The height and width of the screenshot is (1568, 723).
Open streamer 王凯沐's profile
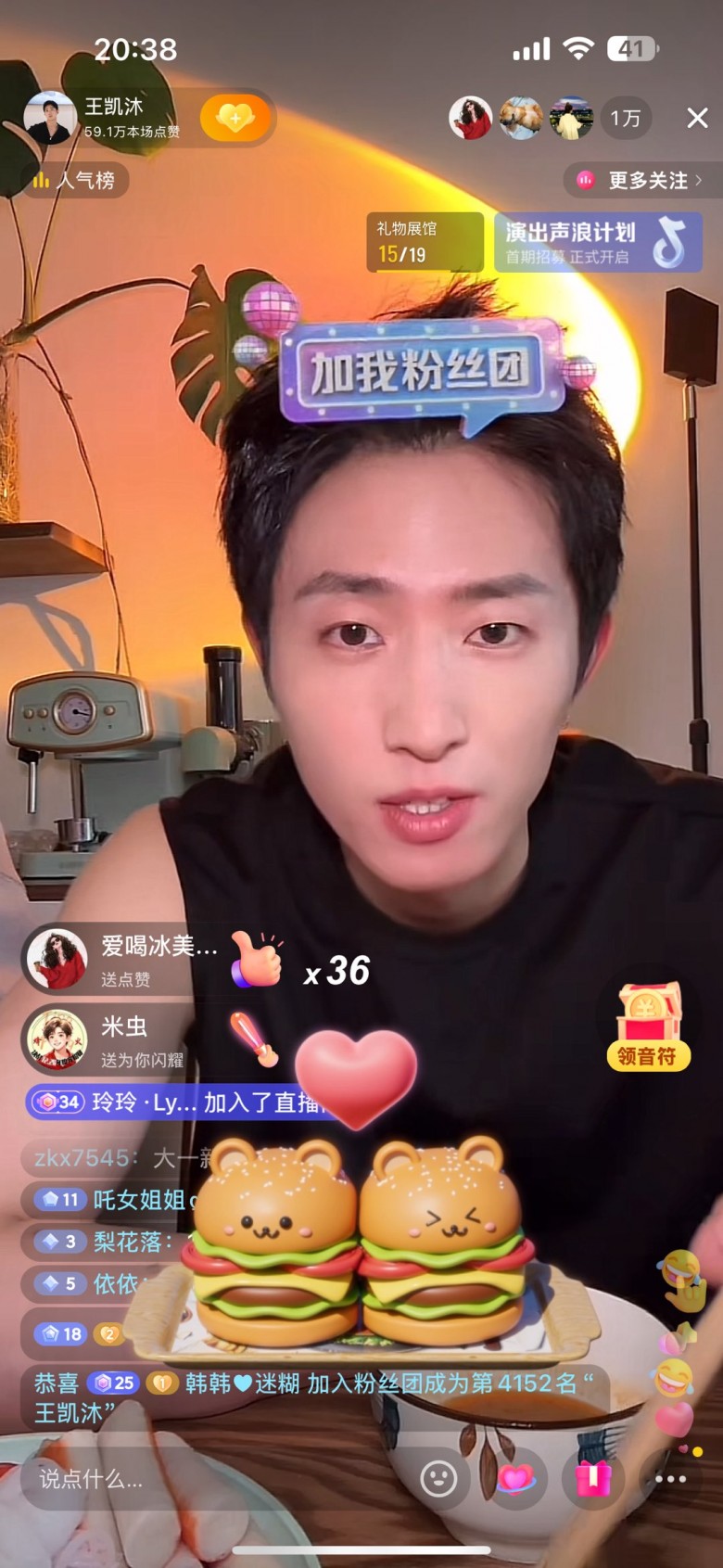pyautogui.click(x=51, y=118)
